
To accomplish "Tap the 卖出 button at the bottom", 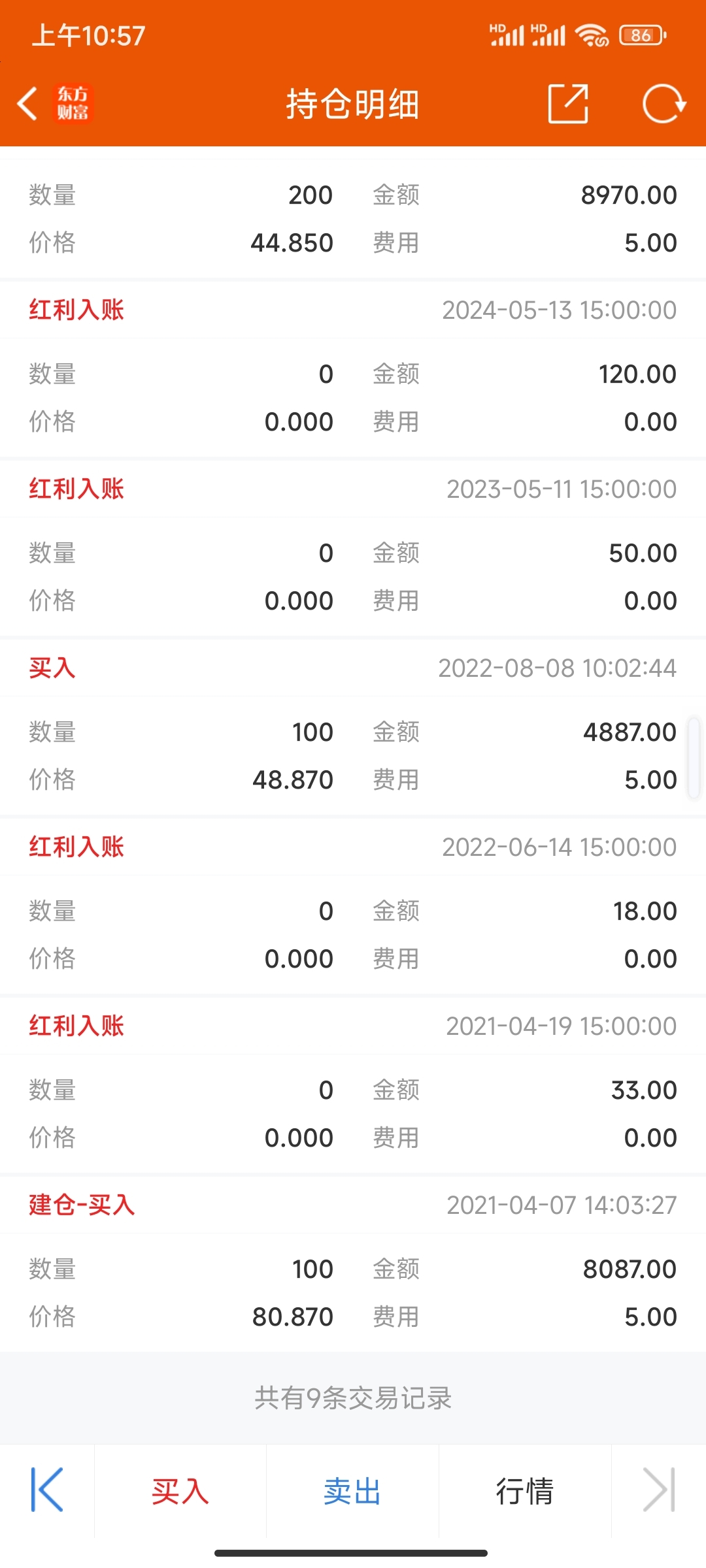I will click(352, 1492).
